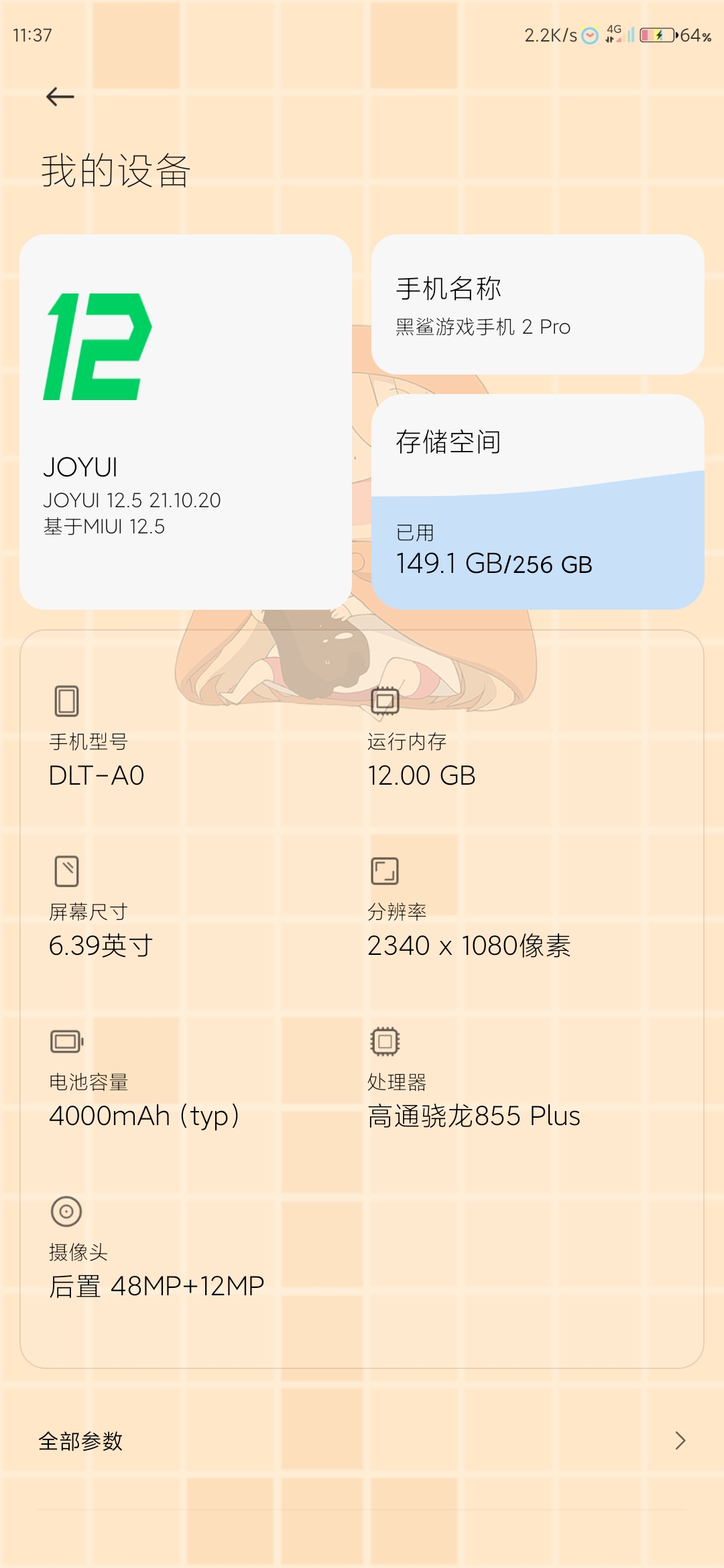Open the 手机名称 card

point(538,304)
